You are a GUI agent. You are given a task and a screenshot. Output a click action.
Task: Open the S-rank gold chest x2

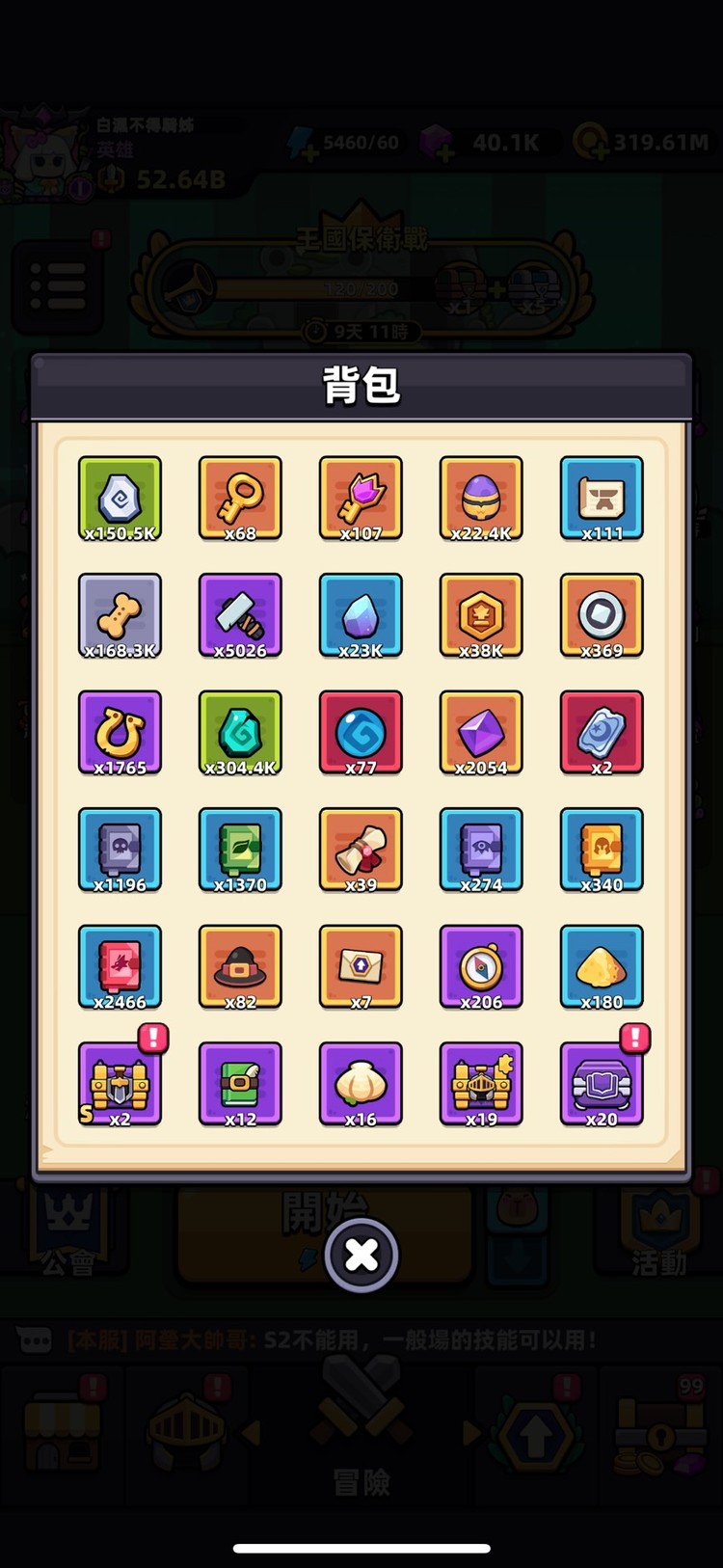120,1084
